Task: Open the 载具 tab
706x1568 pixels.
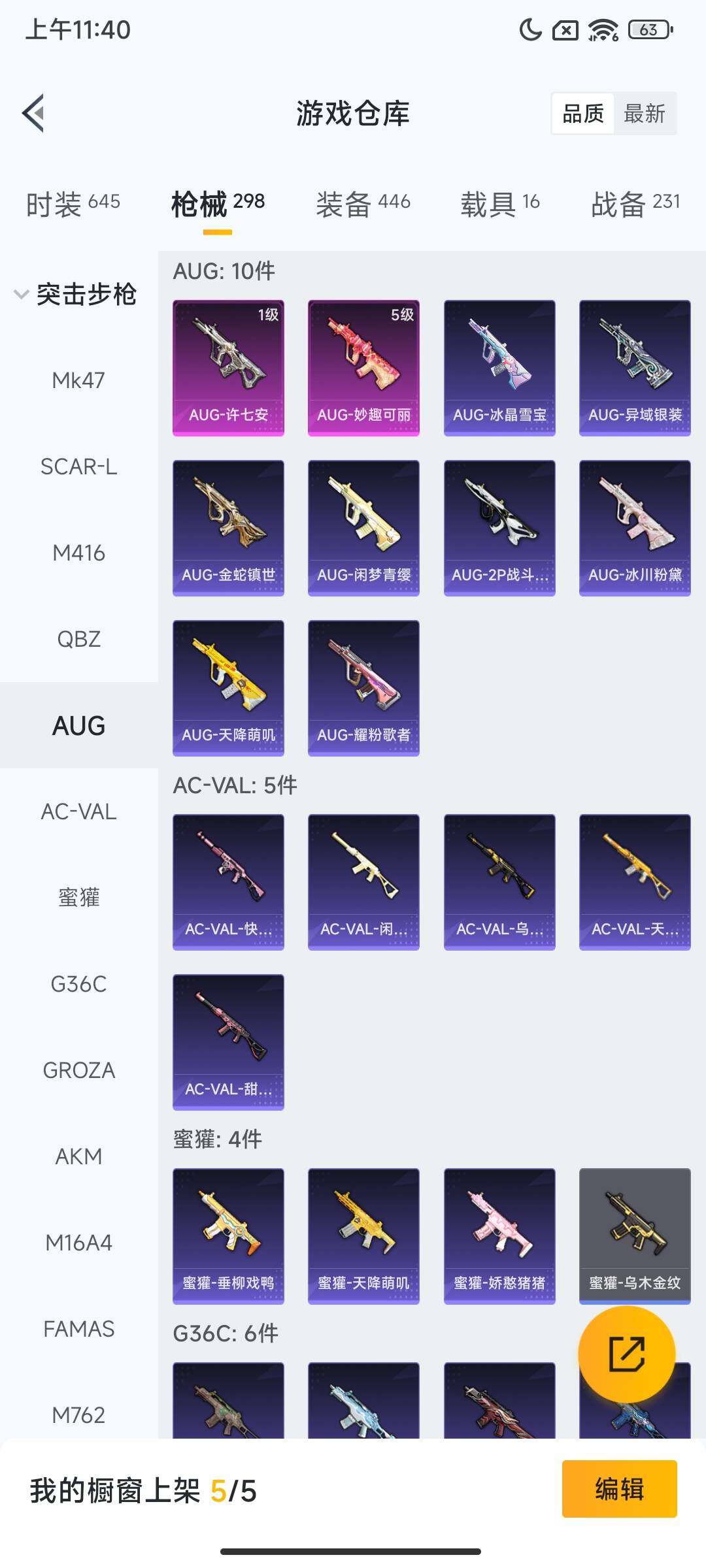Action: point(500,203)
